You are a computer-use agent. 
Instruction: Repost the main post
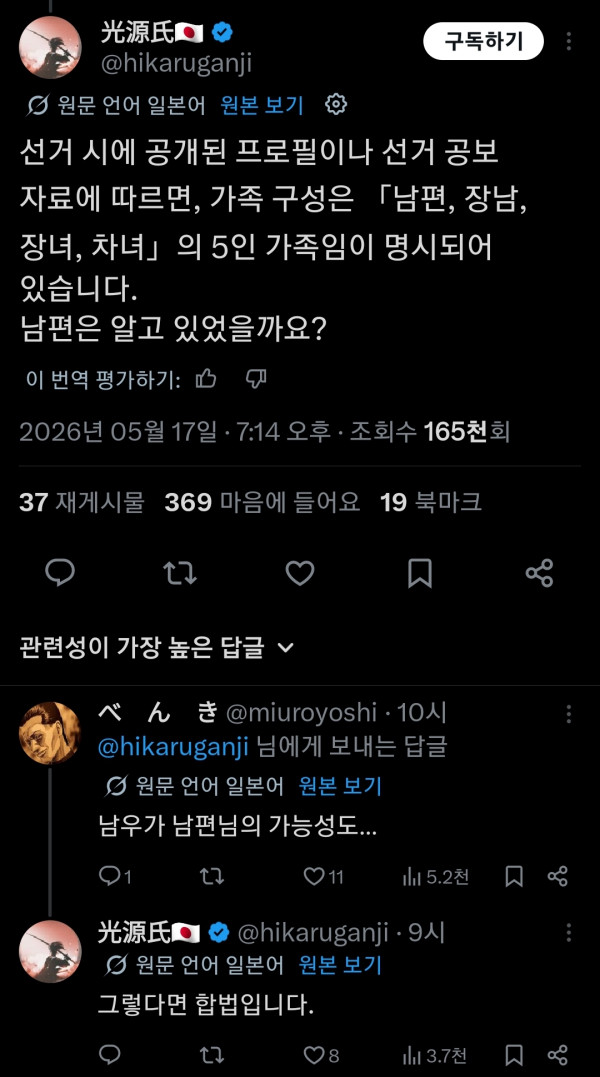180,573
